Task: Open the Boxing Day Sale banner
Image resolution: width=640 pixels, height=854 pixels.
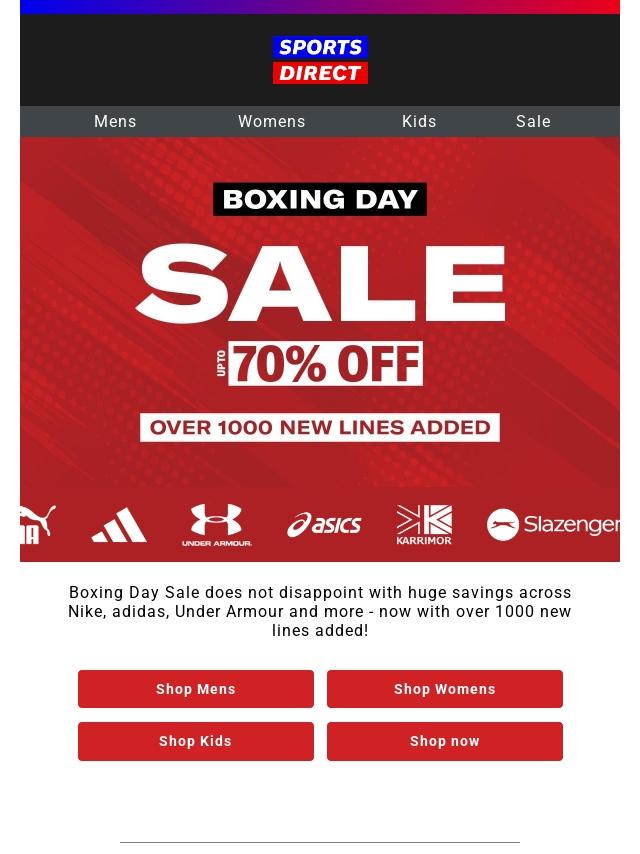Action: coord(320,312)
